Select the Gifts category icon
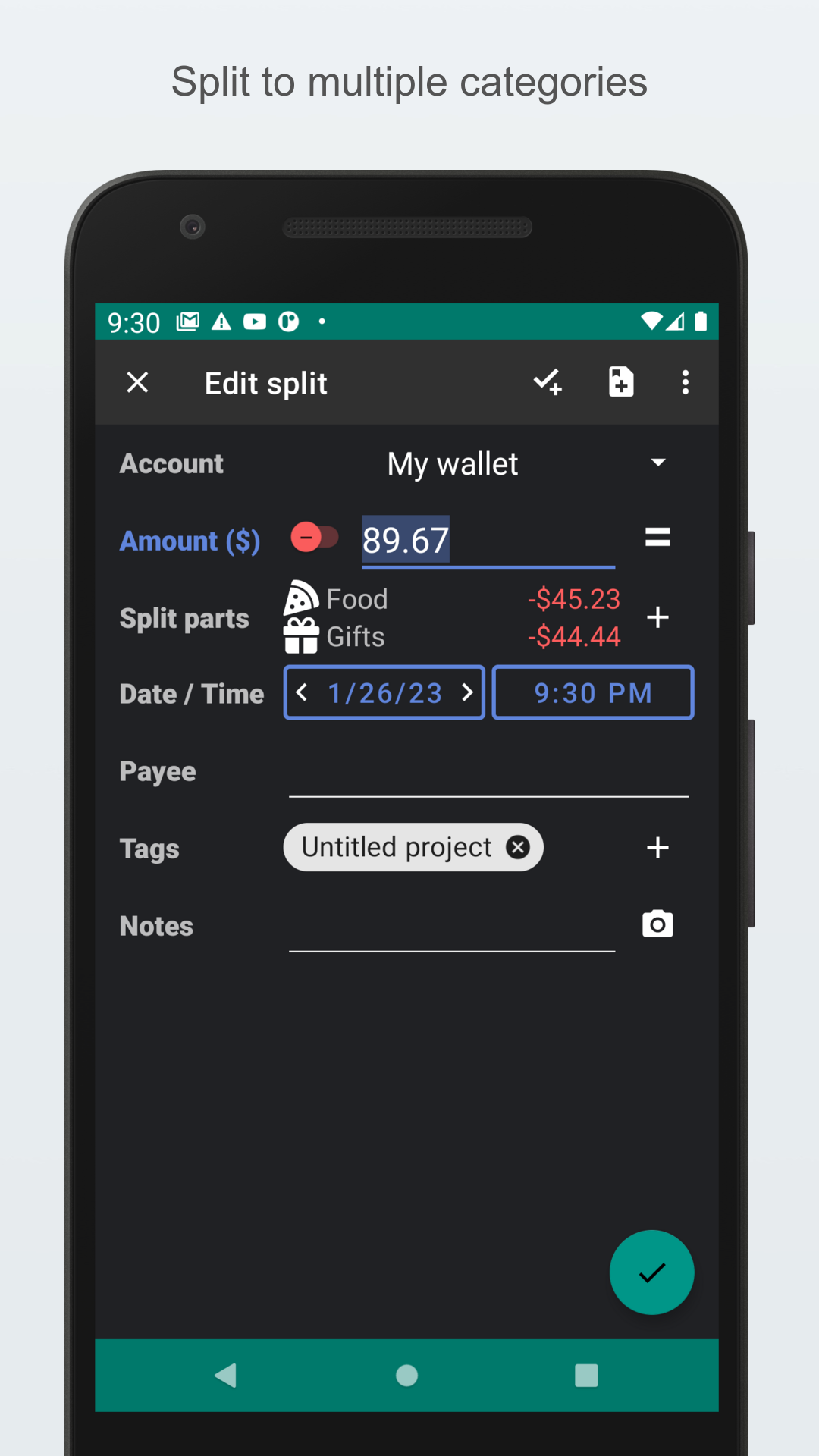Image resolution: width=819 pixels, height=1456 pixels. [x=300, y=637]
